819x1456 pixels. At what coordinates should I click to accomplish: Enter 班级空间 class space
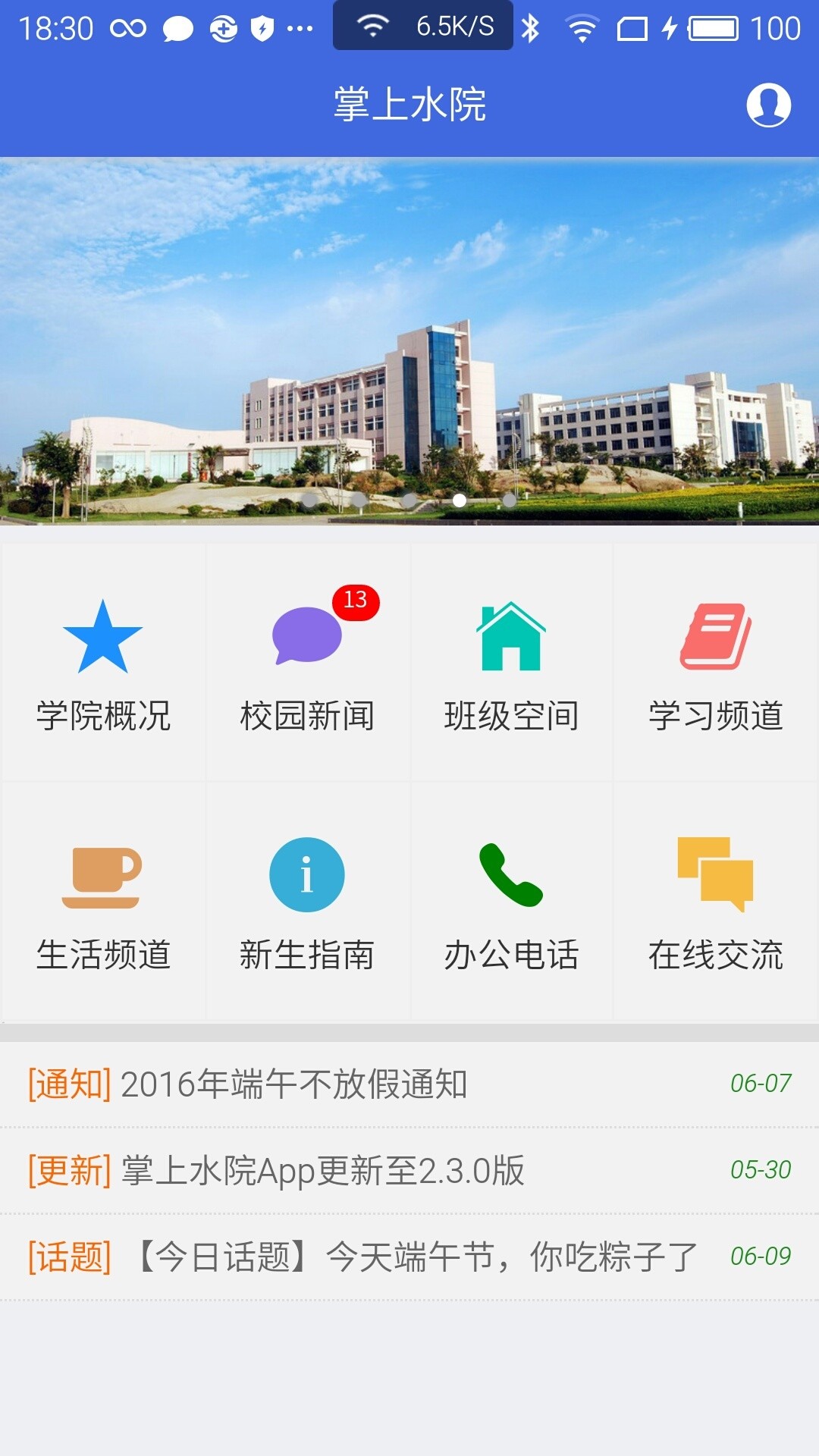coord(511,664)
